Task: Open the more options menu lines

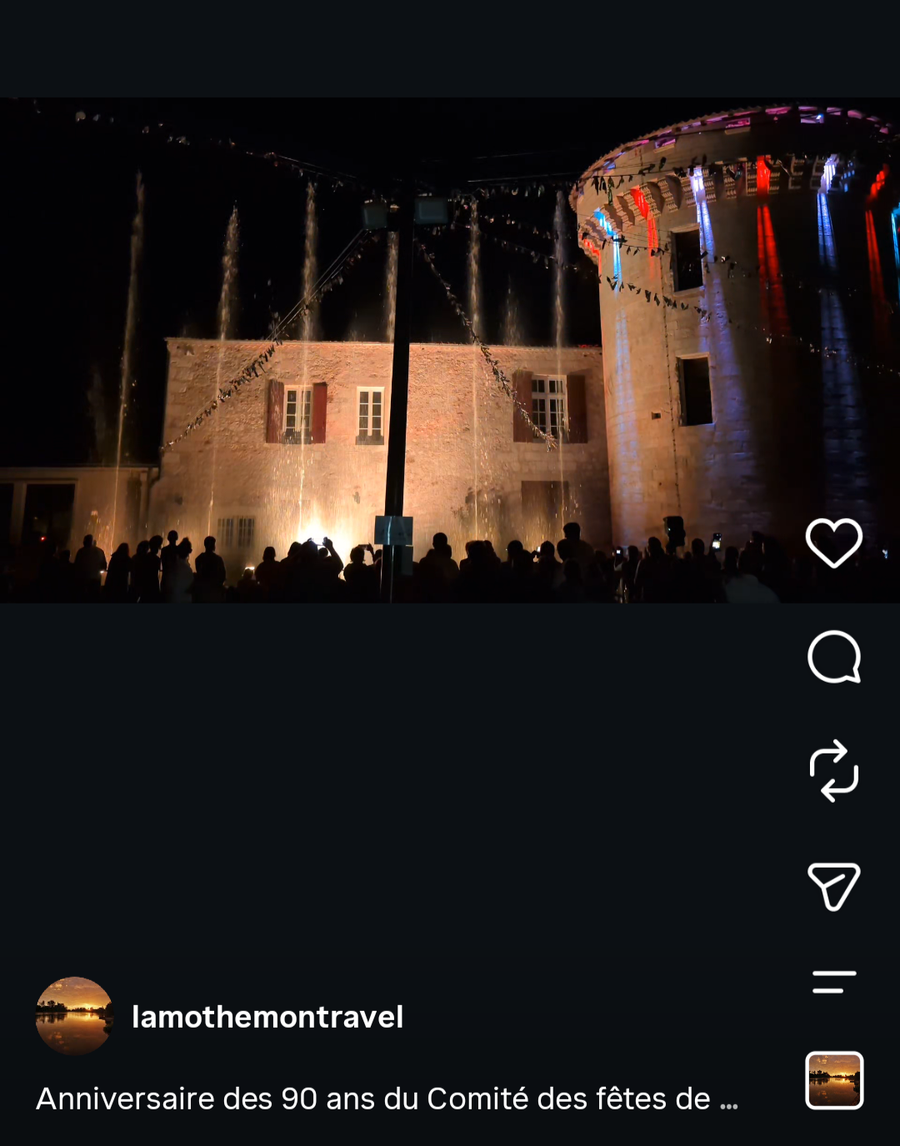Action: tap(834, 982)
